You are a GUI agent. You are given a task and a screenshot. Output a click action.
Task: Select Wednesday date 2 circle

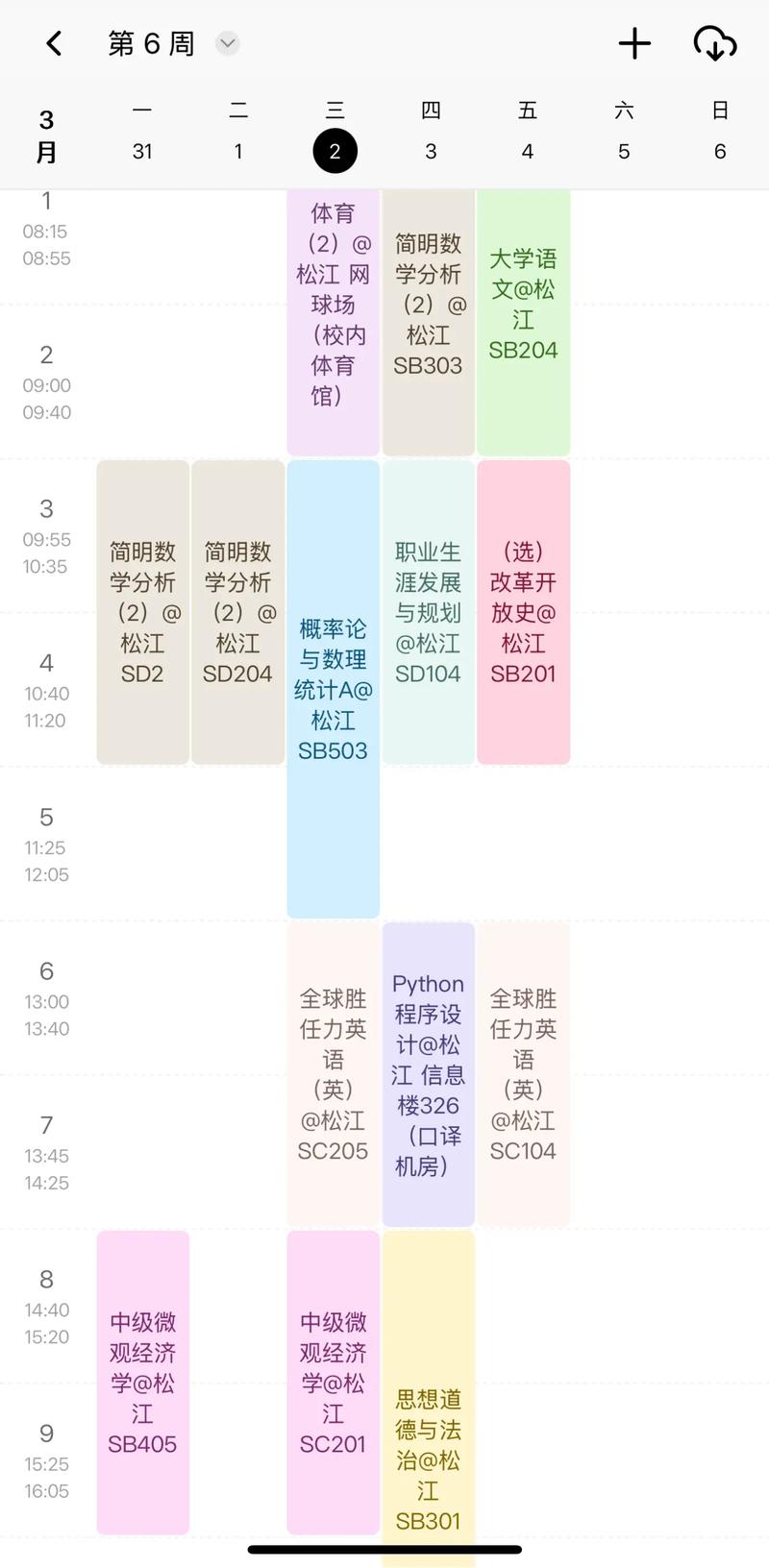pos(334,150)
